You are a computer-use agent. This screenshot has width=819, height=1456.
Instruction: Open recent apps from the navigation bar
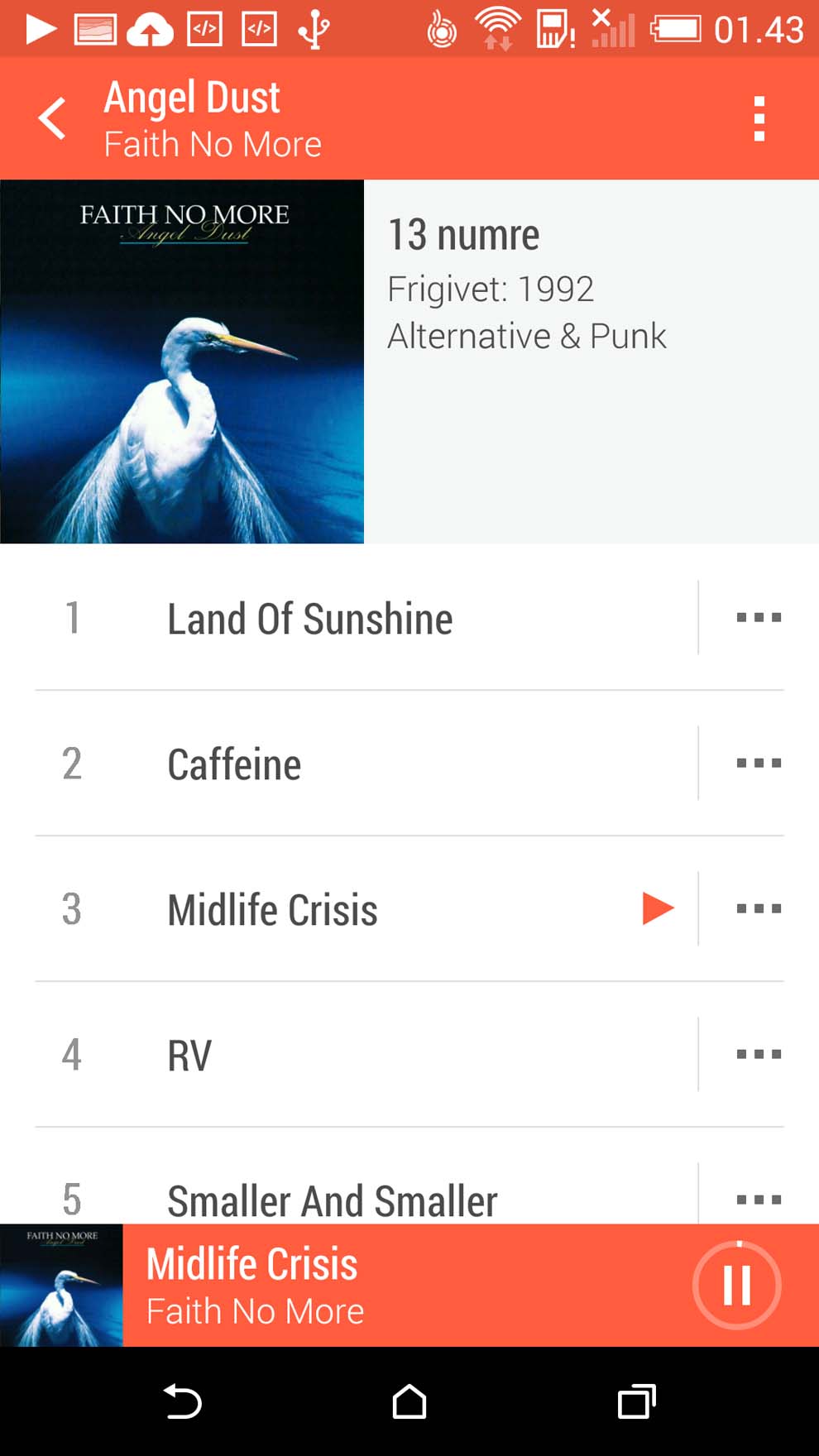tap(637, 1401)
